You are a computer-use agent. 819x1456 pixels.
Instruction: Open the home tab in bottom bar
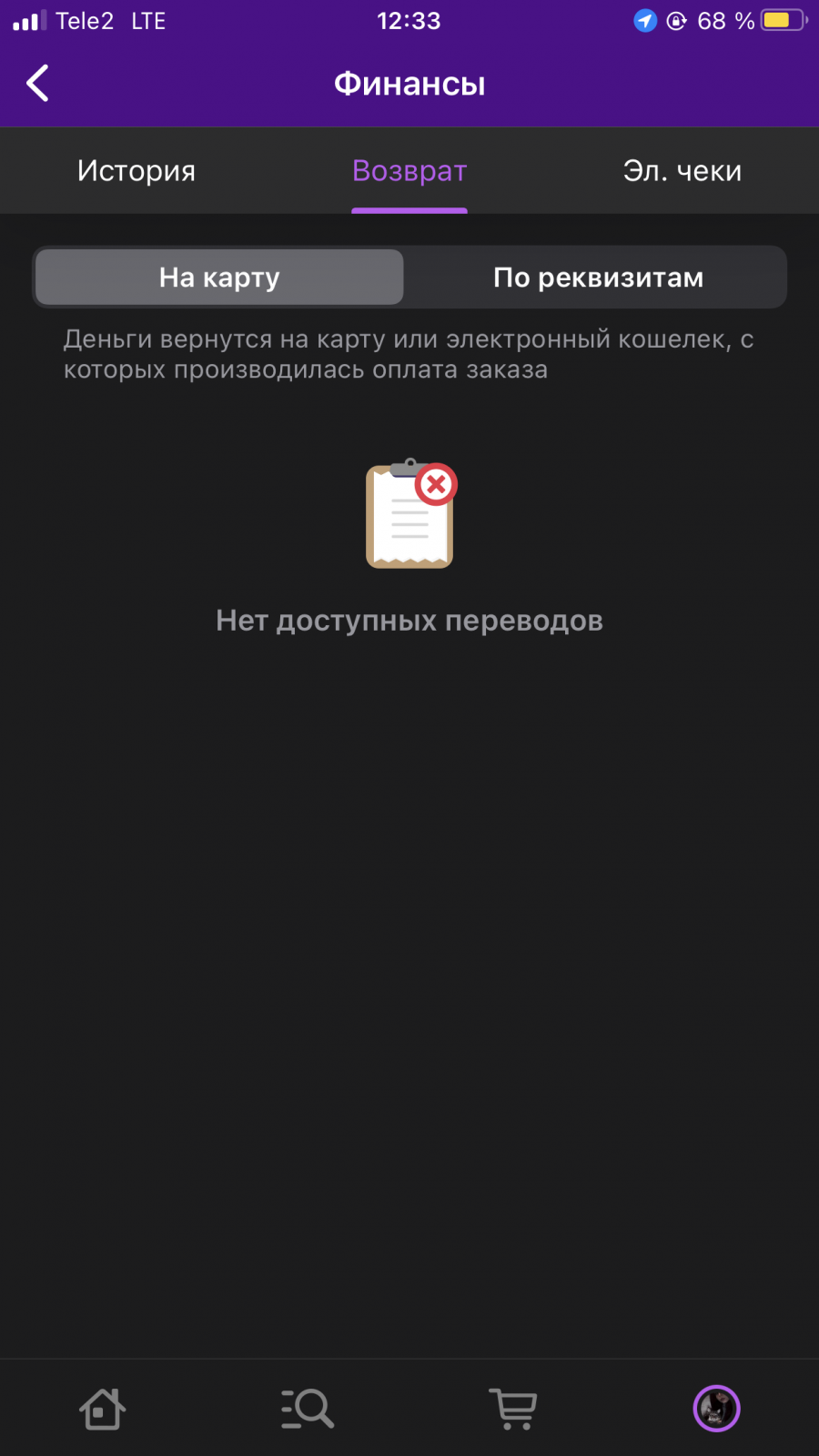click(x=102, y=1409)
